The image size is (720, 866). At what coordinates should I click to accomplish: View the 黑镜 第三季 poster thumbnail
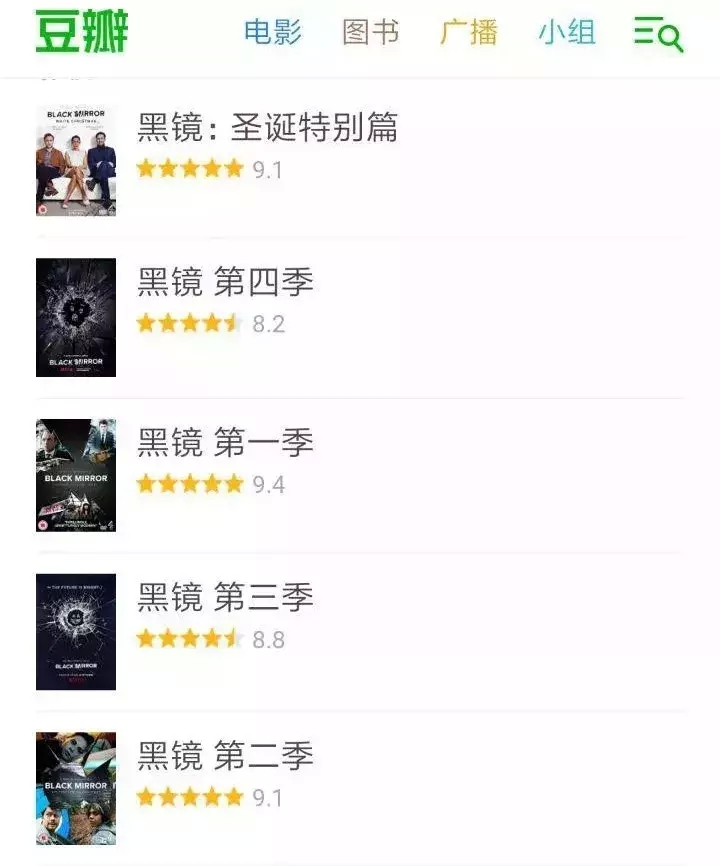point(75,631)
